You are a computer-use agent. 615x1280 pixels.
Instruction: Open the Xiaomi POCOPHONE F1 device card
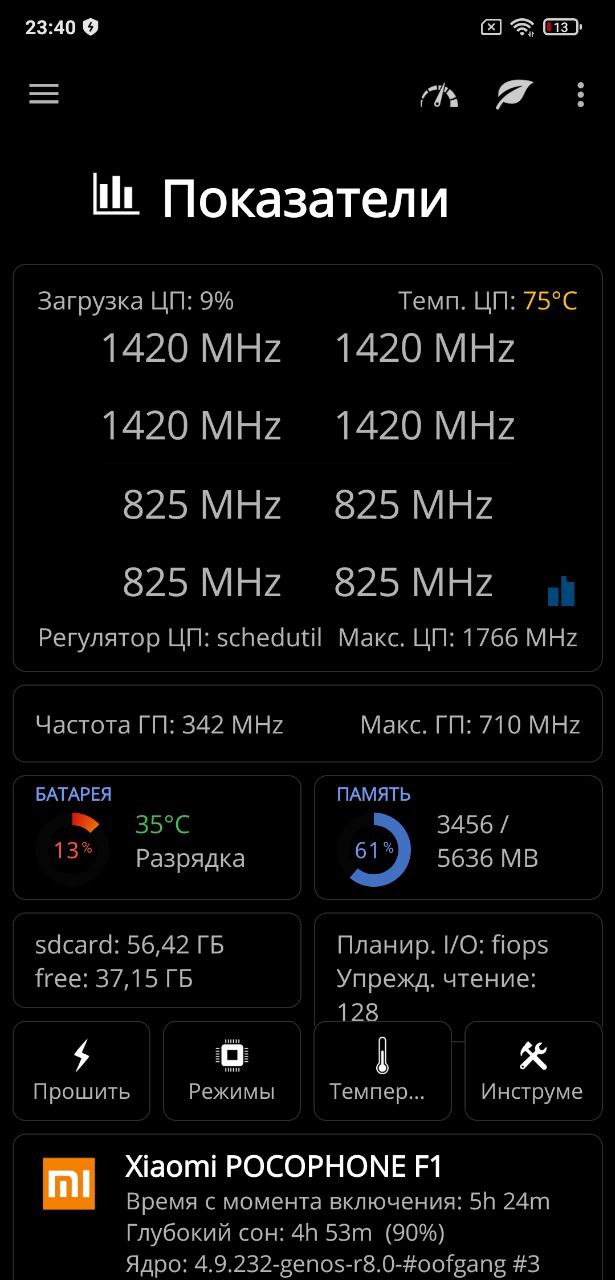[x=308, y=1206]
